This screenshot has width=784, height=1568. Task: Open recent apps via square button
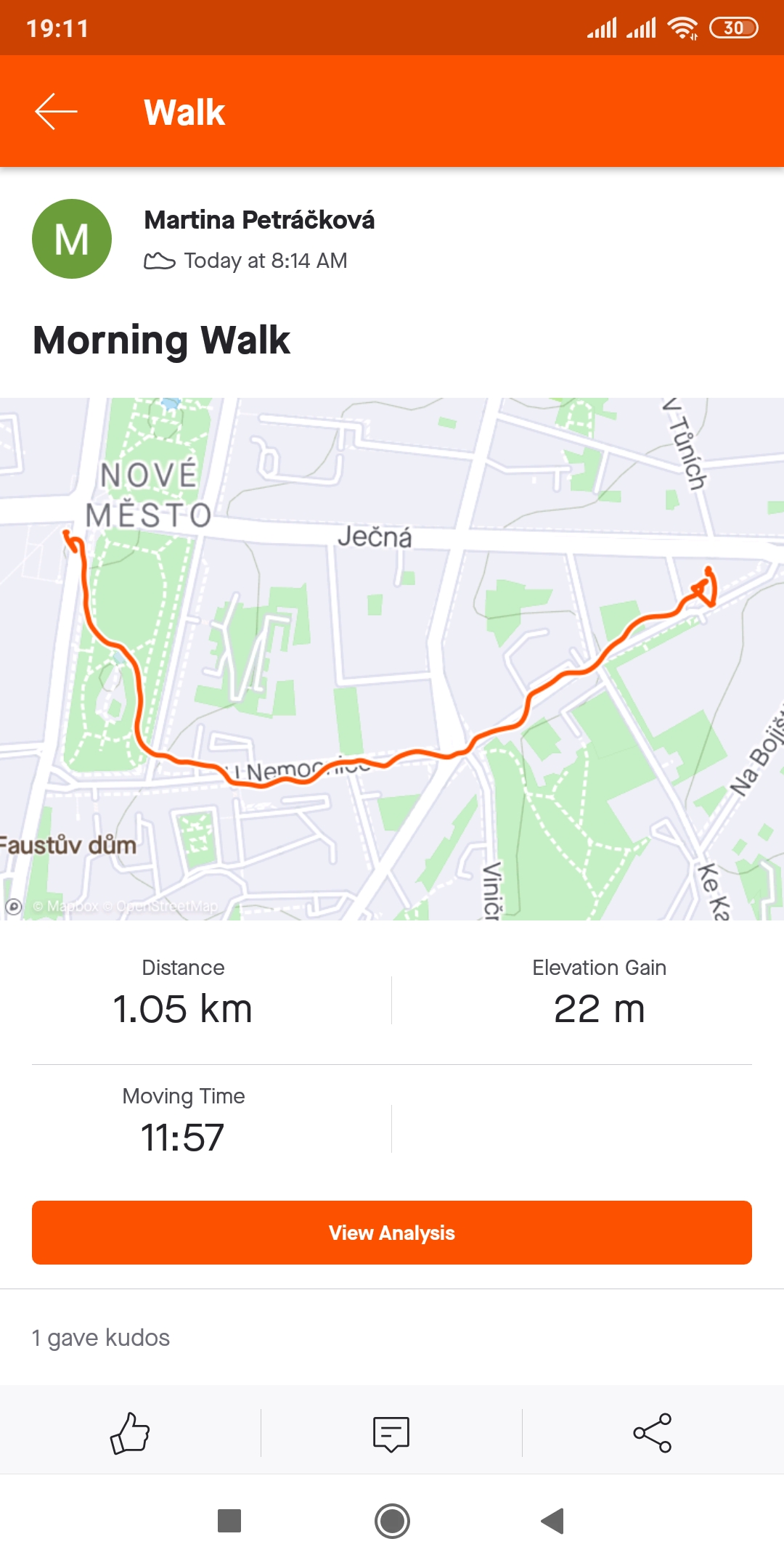click(x=229, y=1521)
